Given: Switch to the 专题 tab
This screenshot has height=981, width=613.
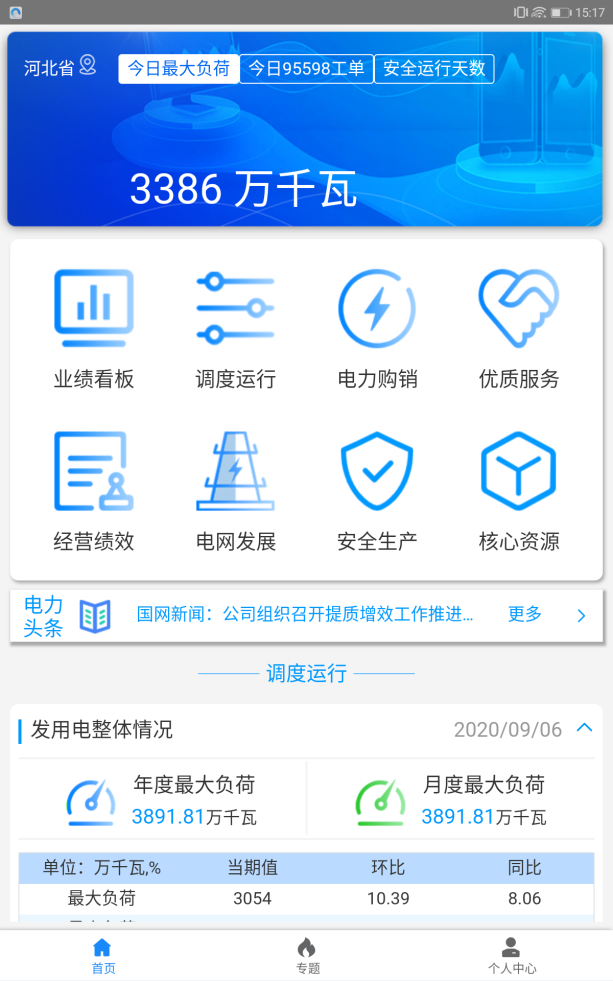Looking at the screenshot, I should [x=307, y=955].
